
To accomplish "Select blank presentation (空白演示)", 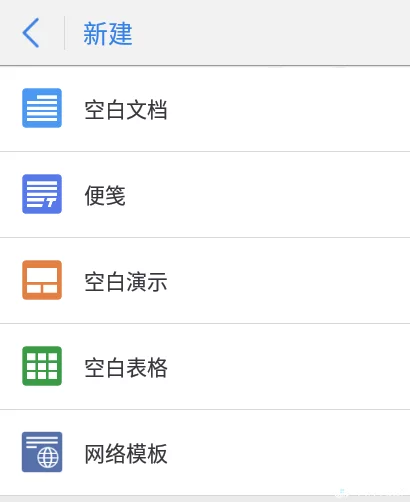I will tap(205, 281).
